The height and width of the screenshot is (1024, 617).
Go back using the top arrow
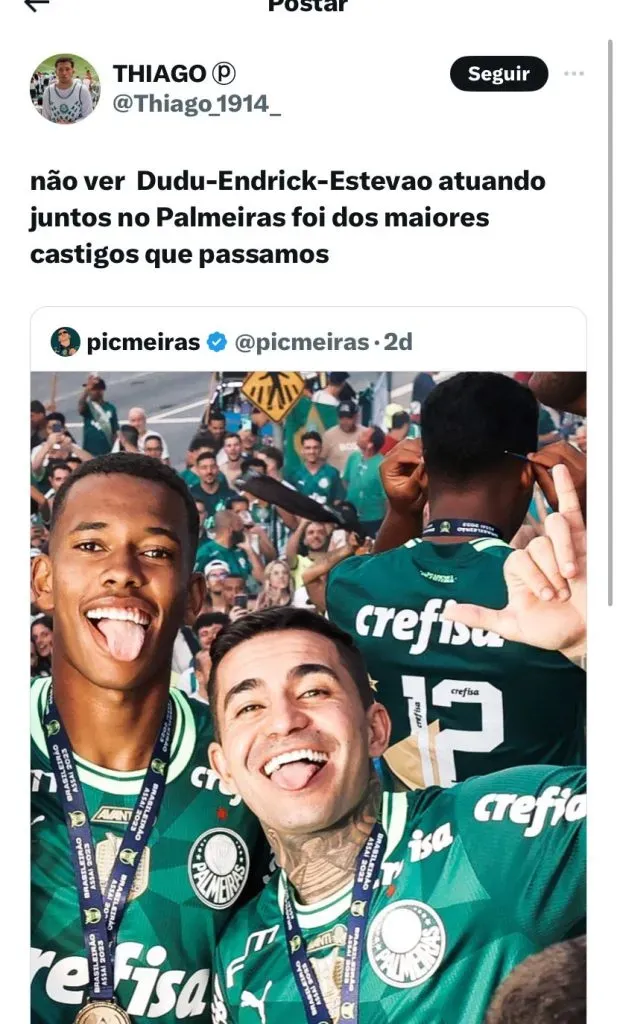[37, 4]
